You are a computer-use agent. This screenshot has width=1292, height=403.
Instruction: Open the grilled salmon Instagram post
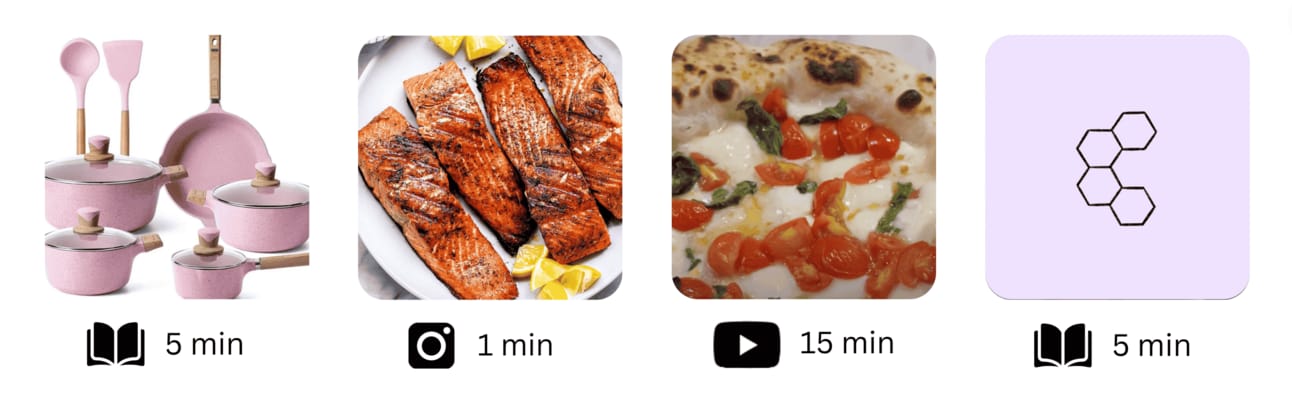tap(490, 167)
